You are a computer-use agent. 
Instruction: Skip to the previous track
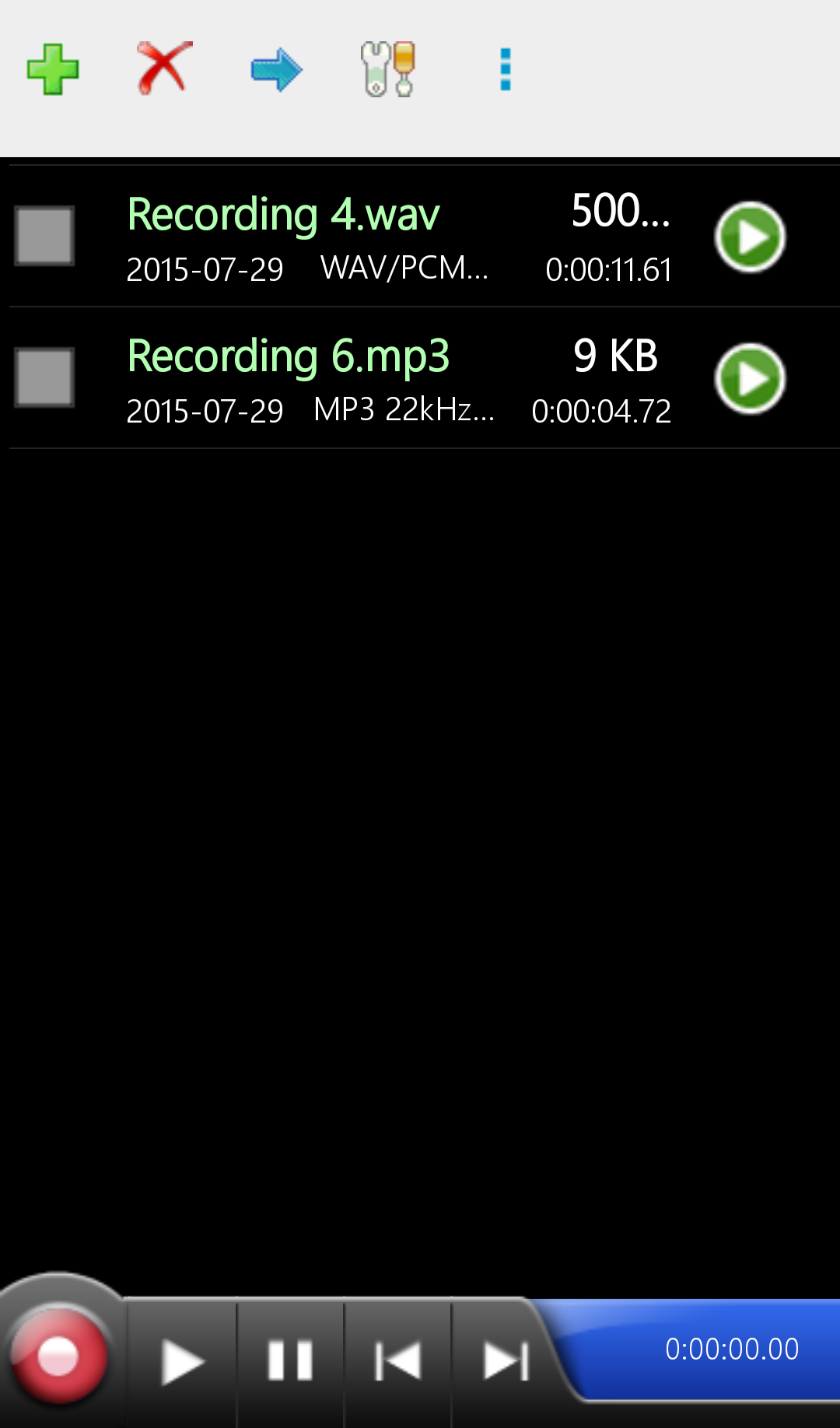pyautogui.click(x=397, y=1362)
